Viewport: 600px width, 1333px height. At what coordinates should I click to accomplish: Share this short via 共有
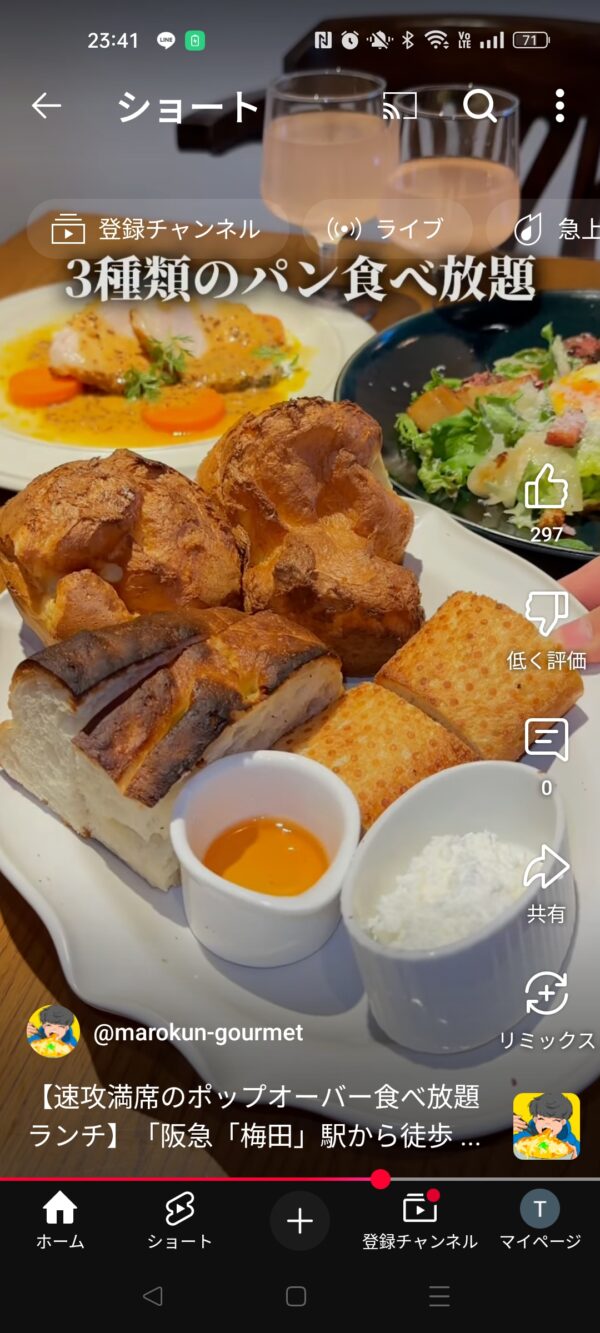[x=546, y=868]
